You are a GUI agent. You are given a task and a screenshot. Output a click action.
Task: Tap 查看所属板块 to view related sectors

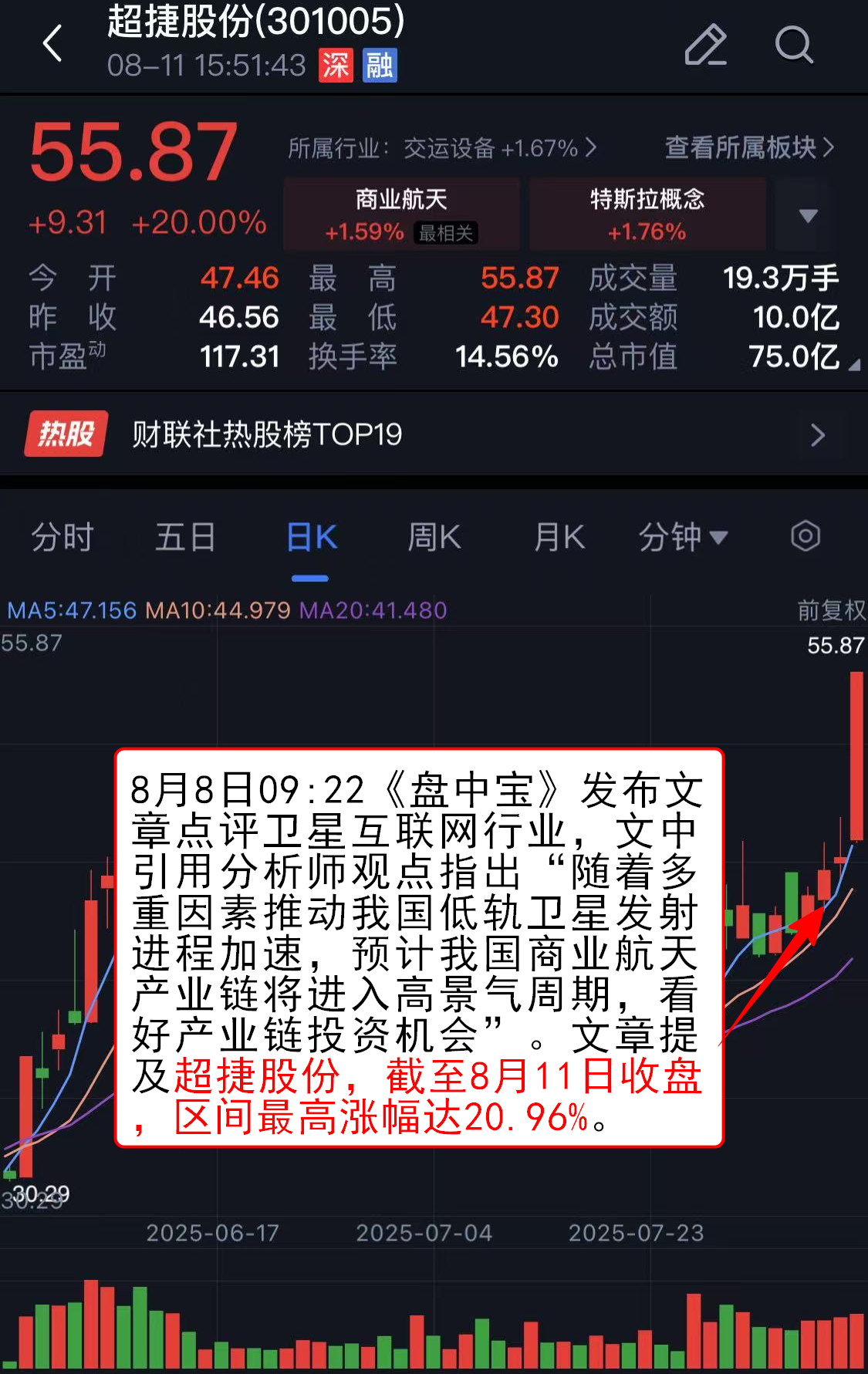748,147
